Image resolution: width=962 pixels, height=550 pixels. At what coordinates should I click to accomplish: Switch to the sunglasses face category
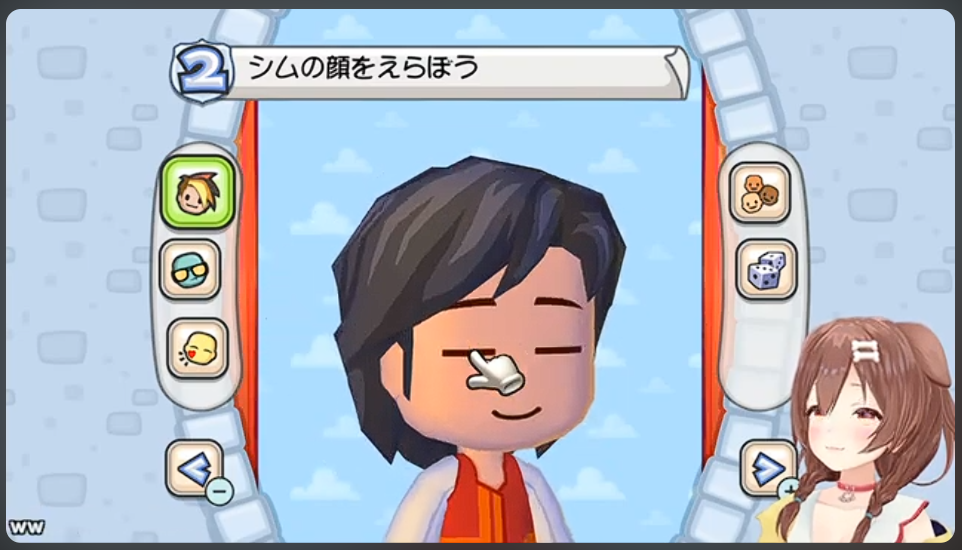click(190, 268)
